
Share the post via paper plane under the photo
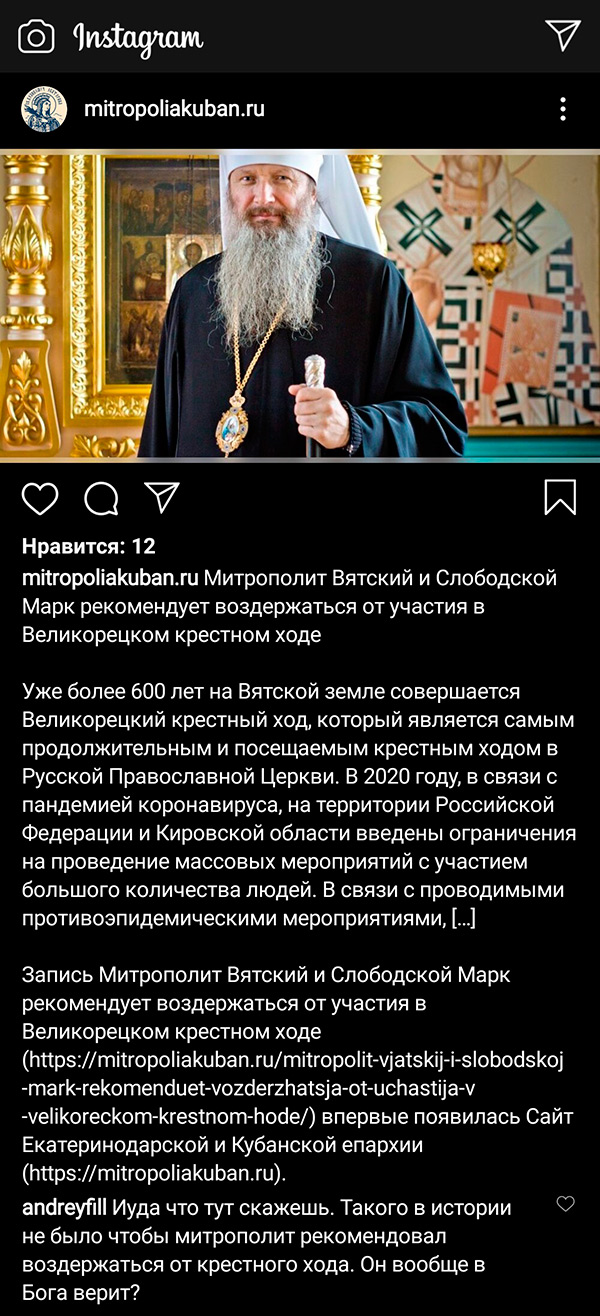[161, 496]
